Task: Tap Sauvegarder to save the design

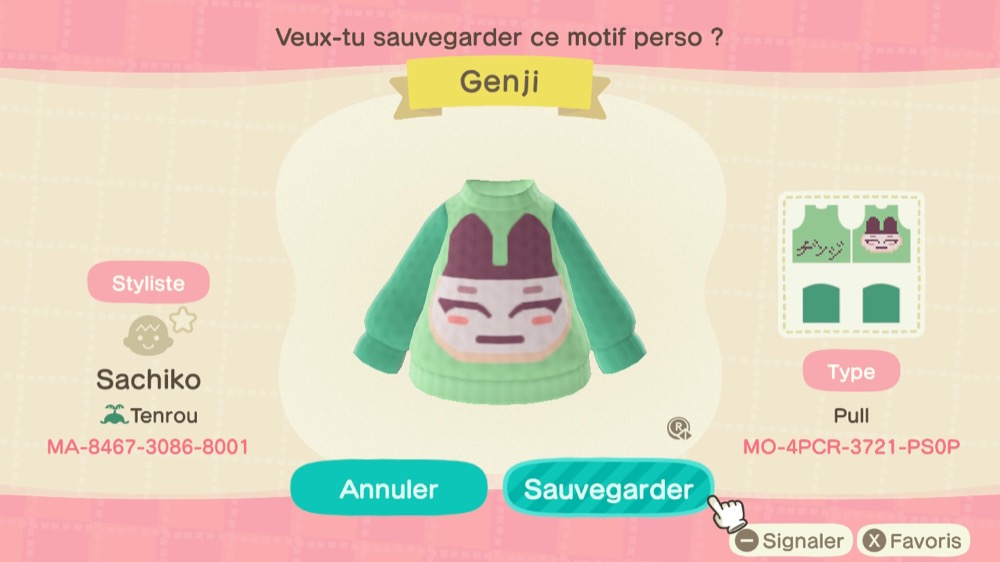Action: pyautogui.click(x=608, y=489)
